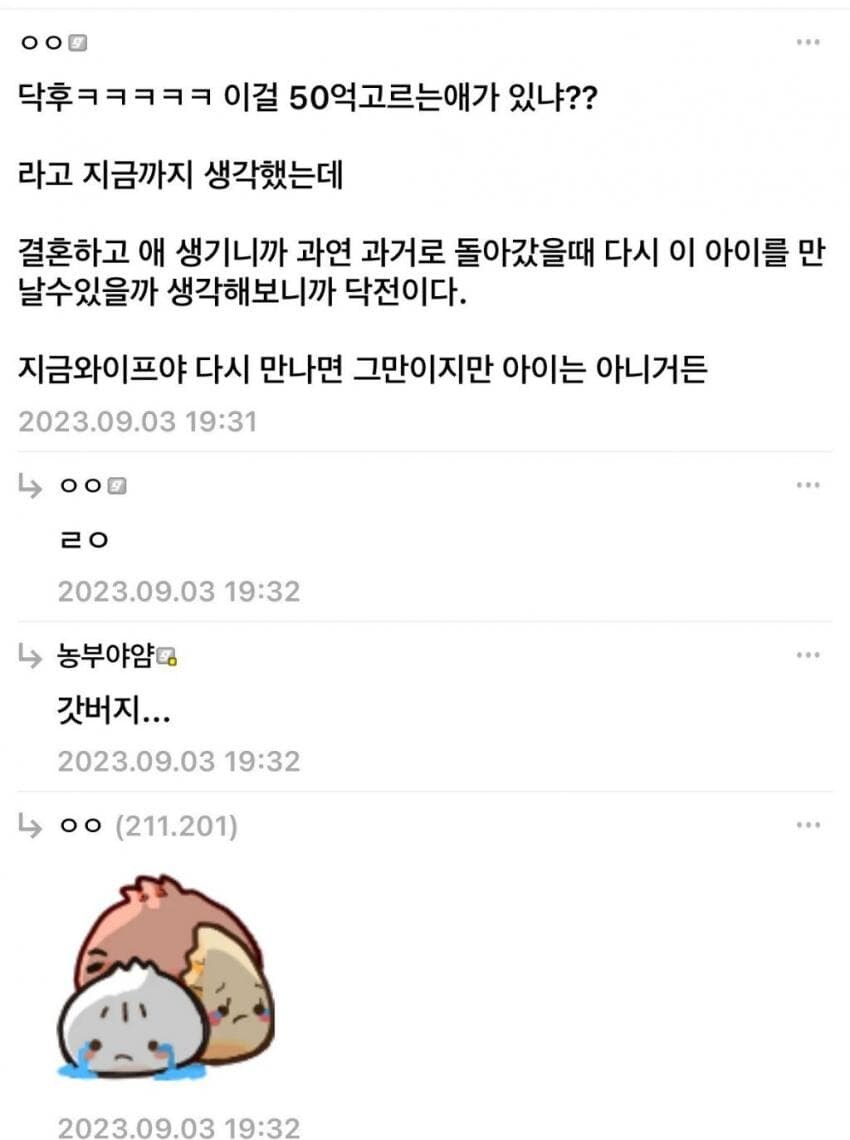Click the reply arrow before the ㄹㅇ comment

[x=32, y=486]
